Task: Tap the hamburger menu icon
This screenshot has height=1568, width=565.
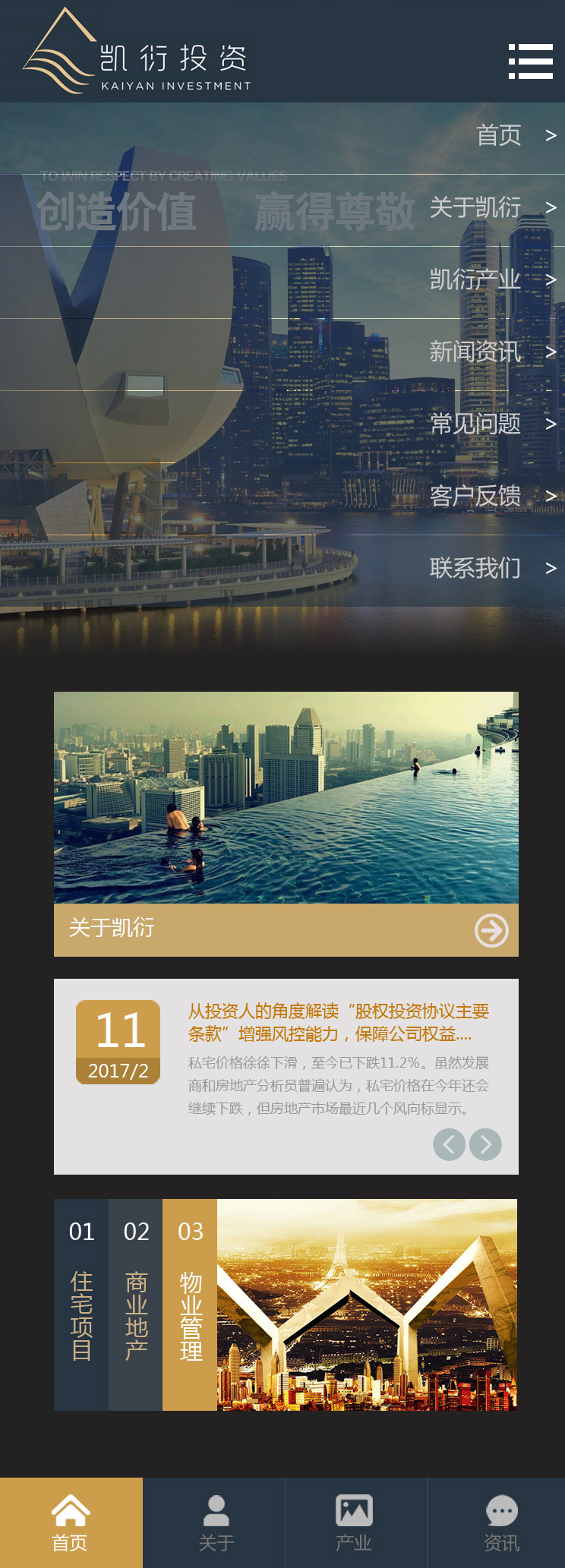Action: click(530, 61)
